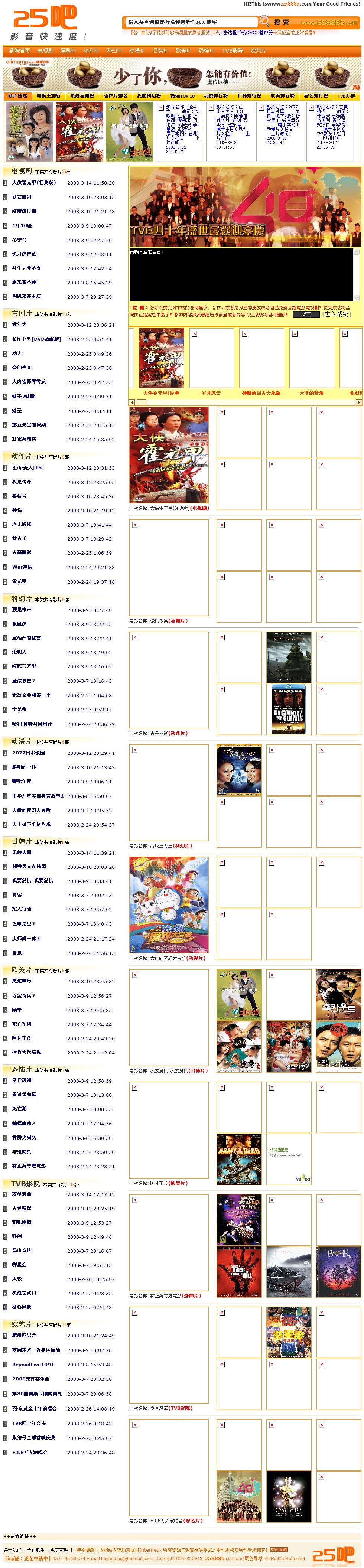Open 无敌老师 in the 日韩片 list
This screenshot has height=1568, width=364.
pyautogui.click(x=22, y=853)
